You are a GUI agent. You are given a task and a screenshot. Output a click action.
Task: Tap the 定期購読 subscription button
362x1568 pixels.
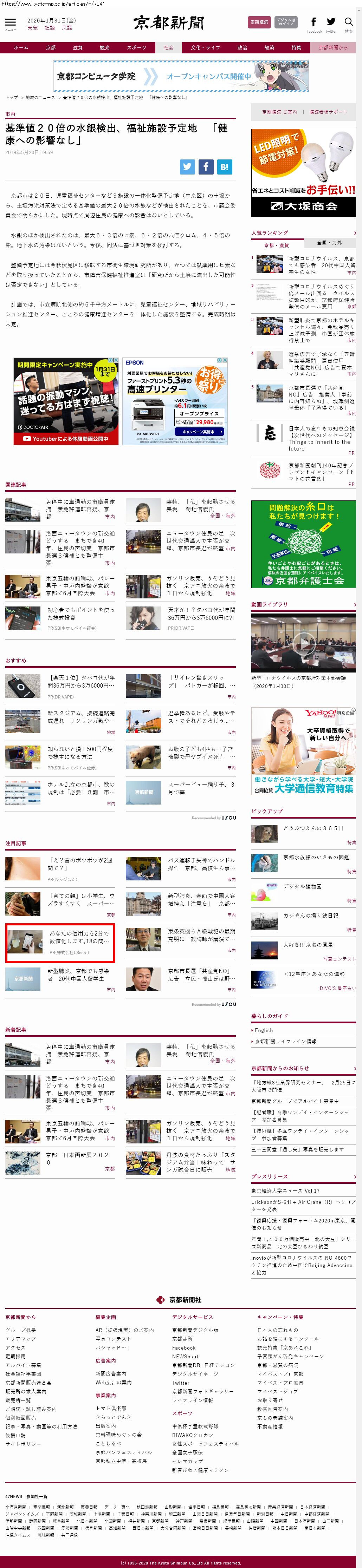(x=259, y=22)
